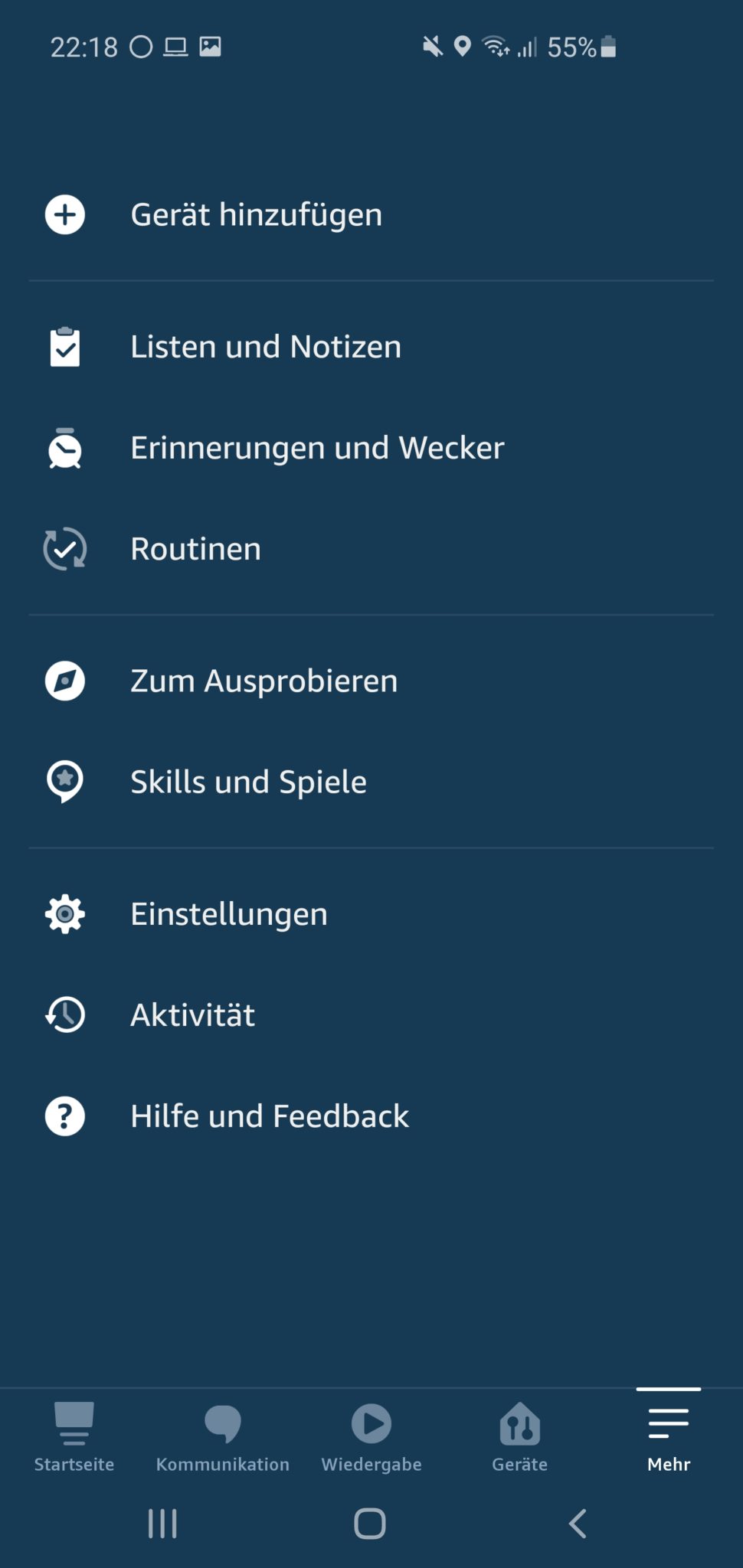
Task: Open the Routinen section
Action: [195, 549]
